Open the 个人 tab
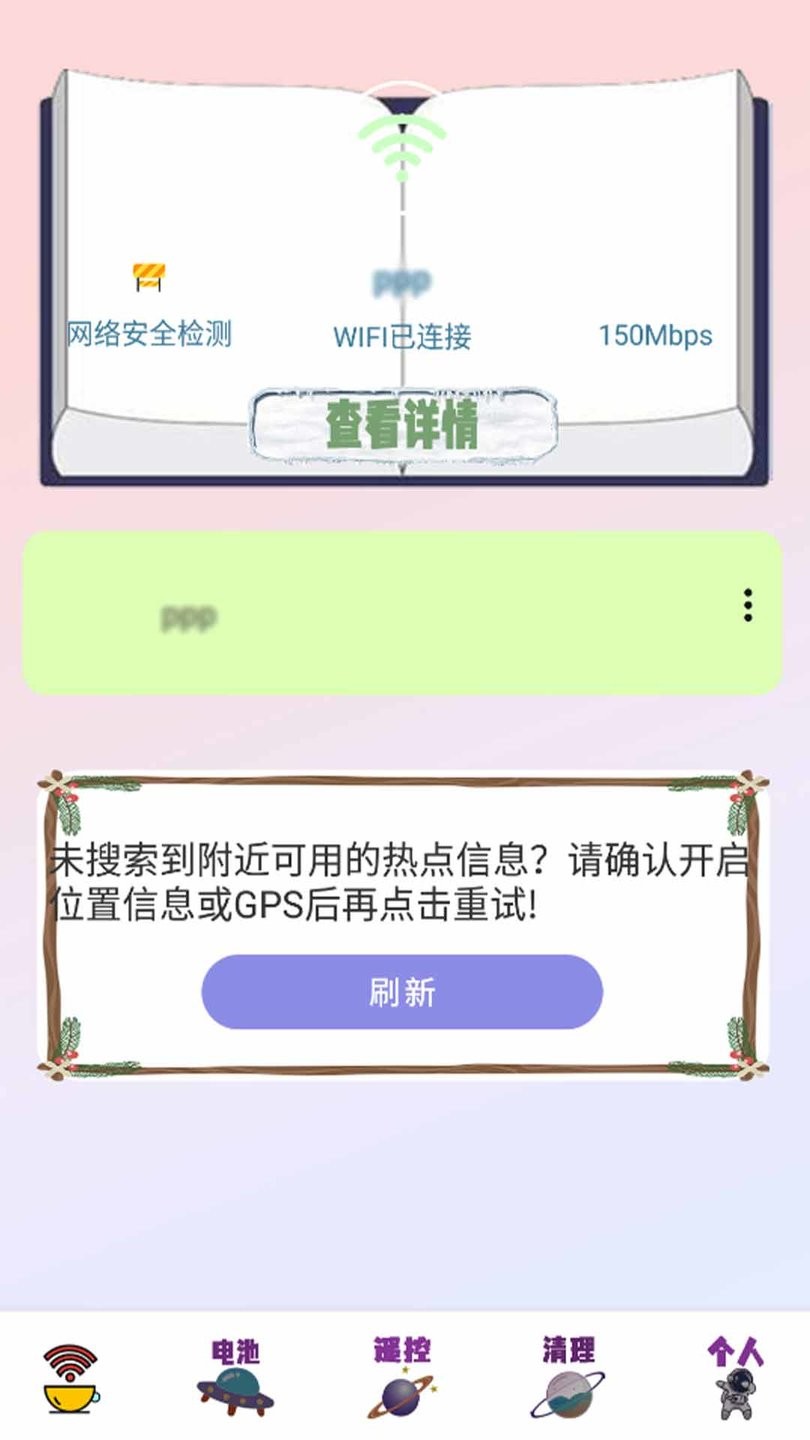The width and height of the screenshot is (810, 1440). [735, 1380]
